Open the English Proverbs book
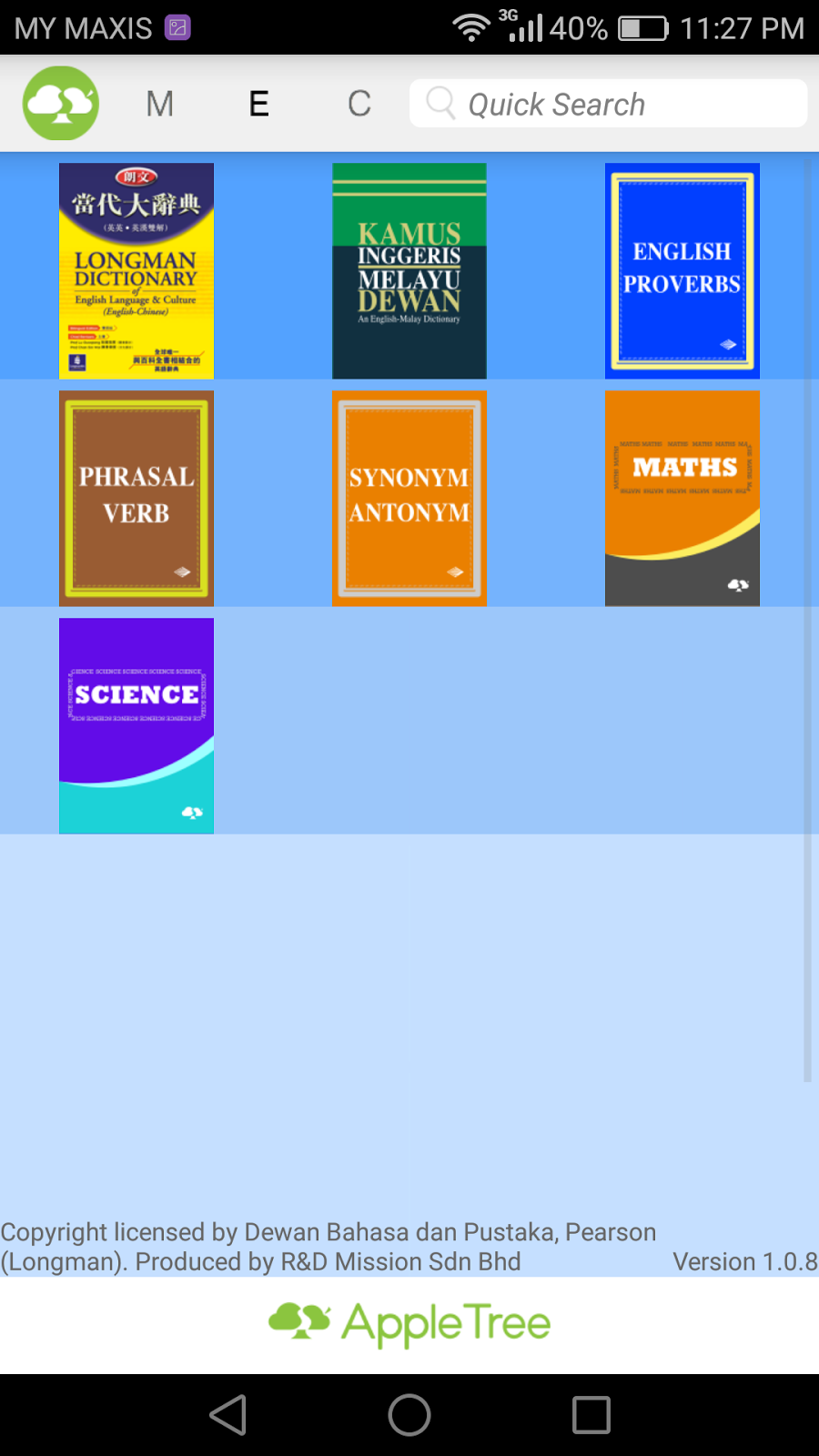The width and height of the screenshot is (819, 1456). pyautogui.click(x=682, y=271)
